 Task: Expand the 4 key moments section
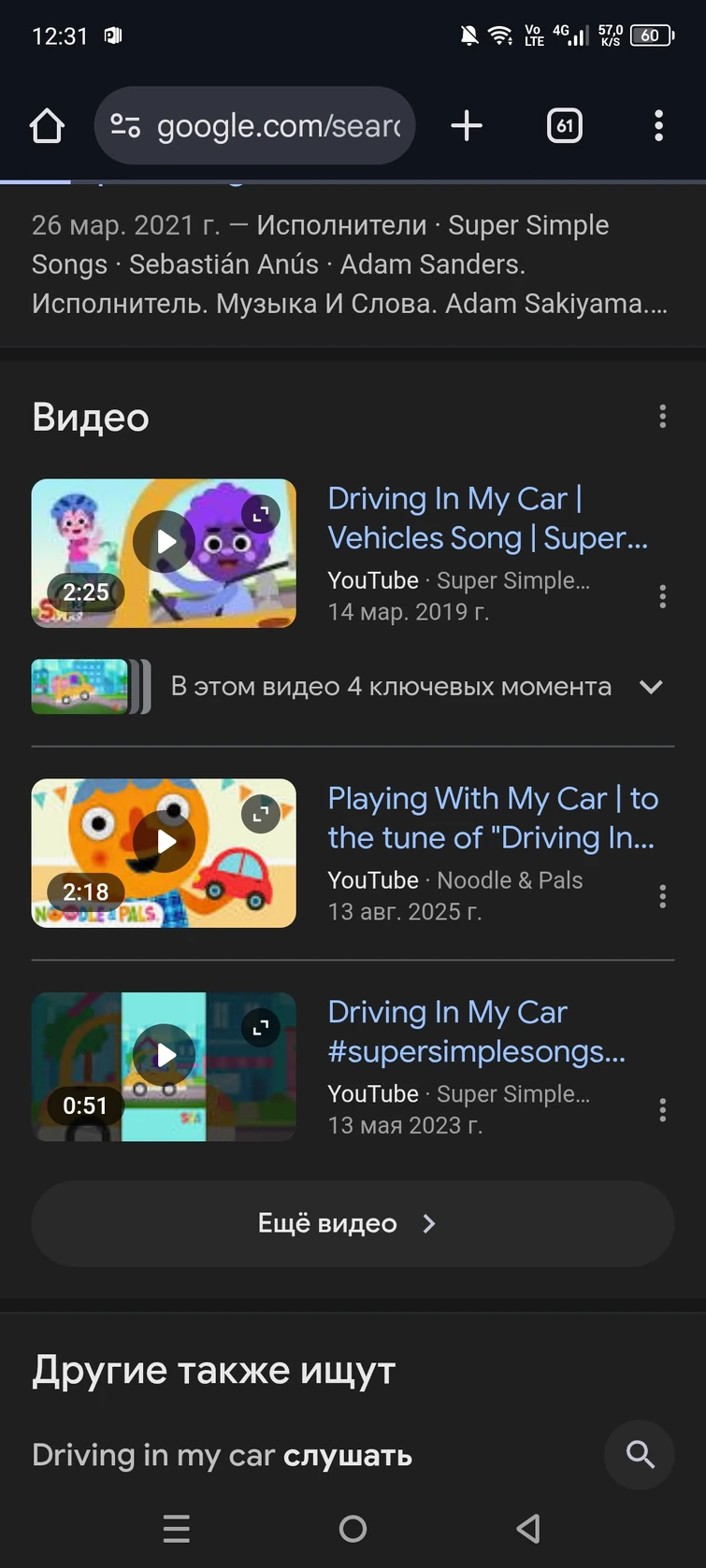[x=651, y=687]
